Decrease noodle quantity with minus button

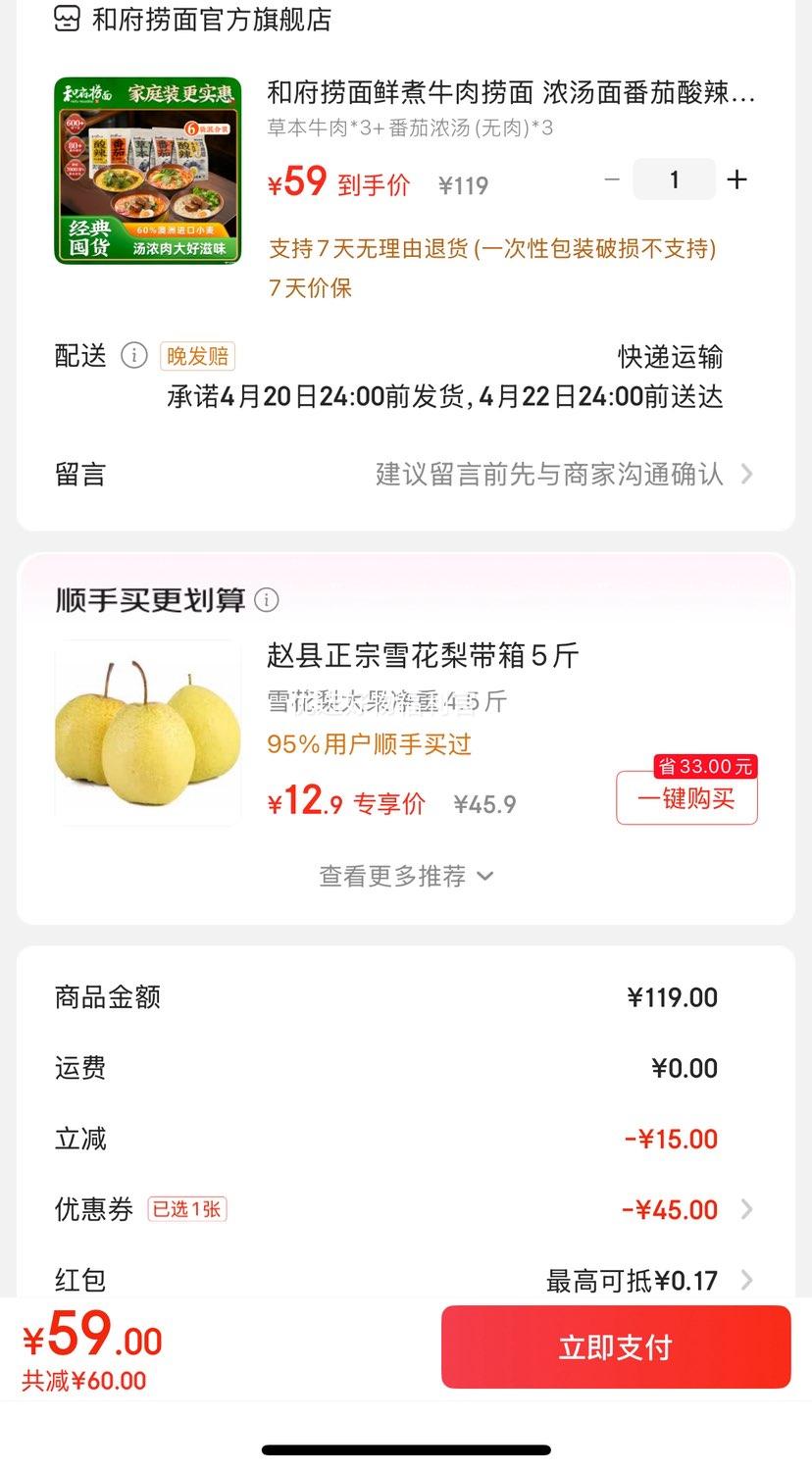(612, 179)
